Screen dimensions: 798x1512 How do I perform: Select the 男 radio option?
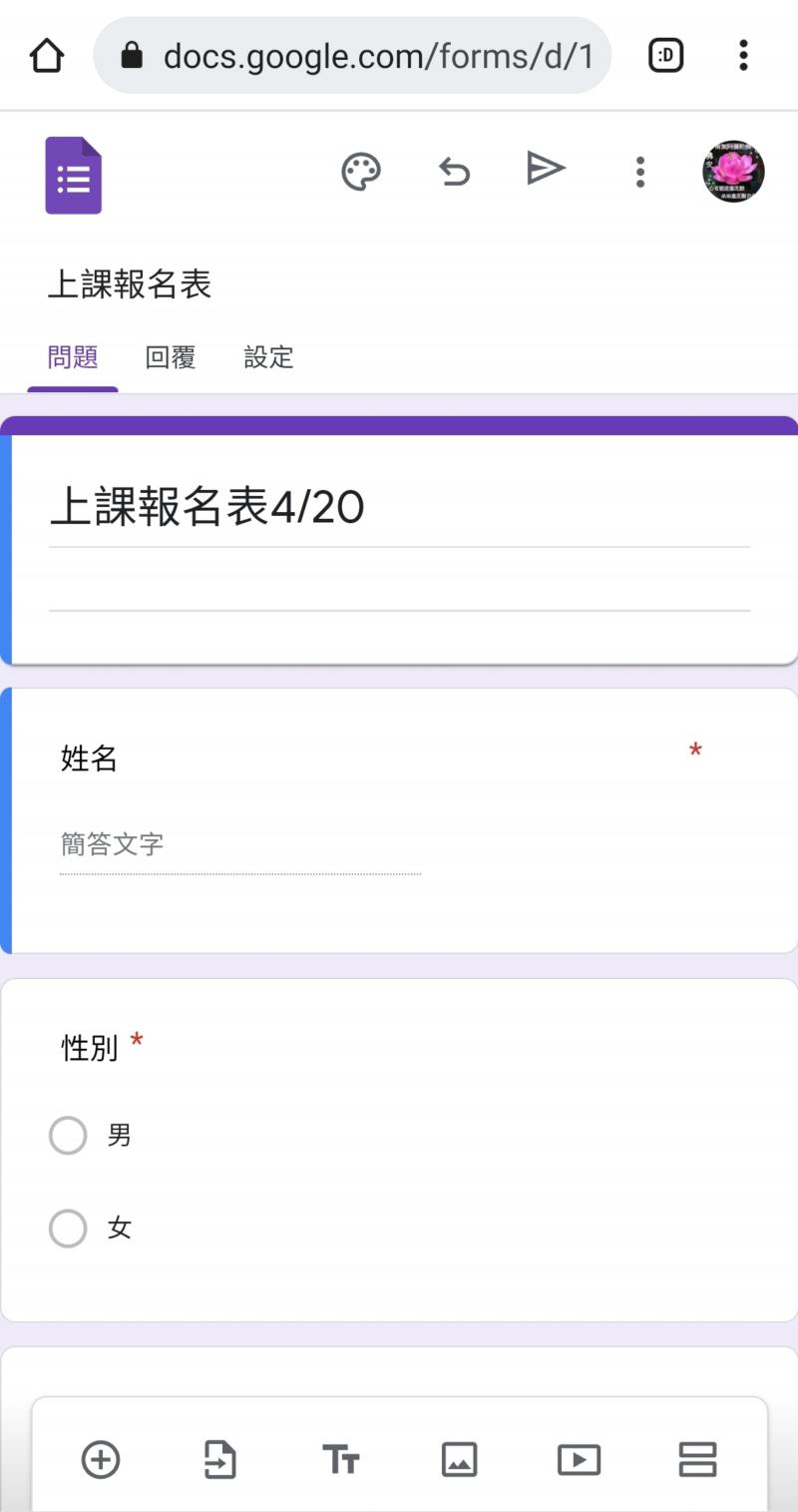[x=68, y=1135]
